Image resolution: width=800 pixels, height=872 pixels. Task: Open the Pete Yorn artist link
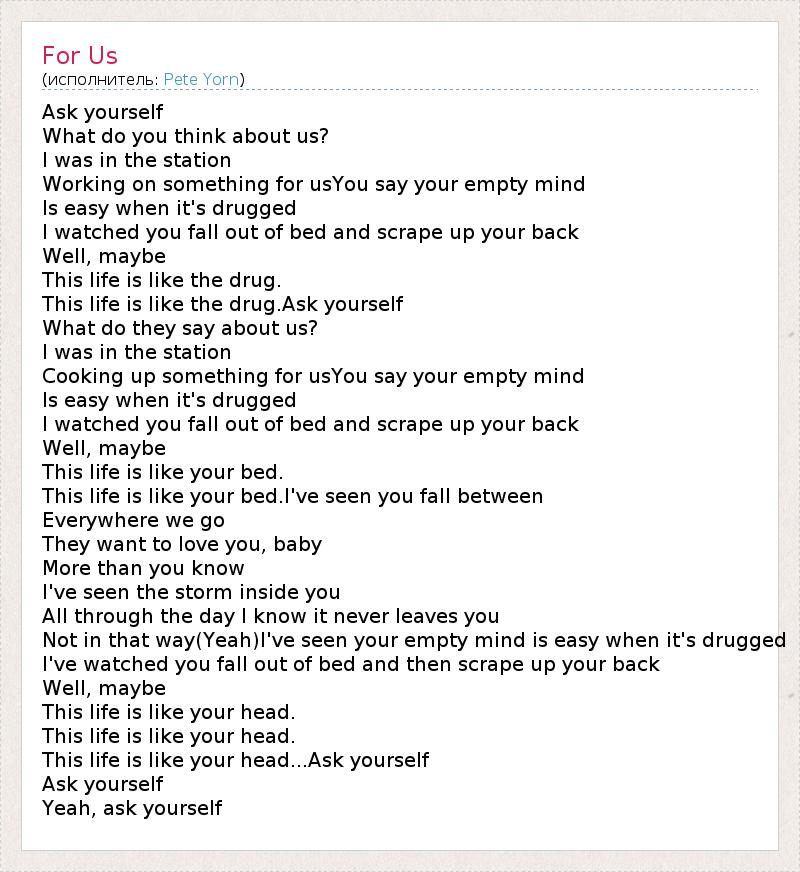[x=201, y=79]
